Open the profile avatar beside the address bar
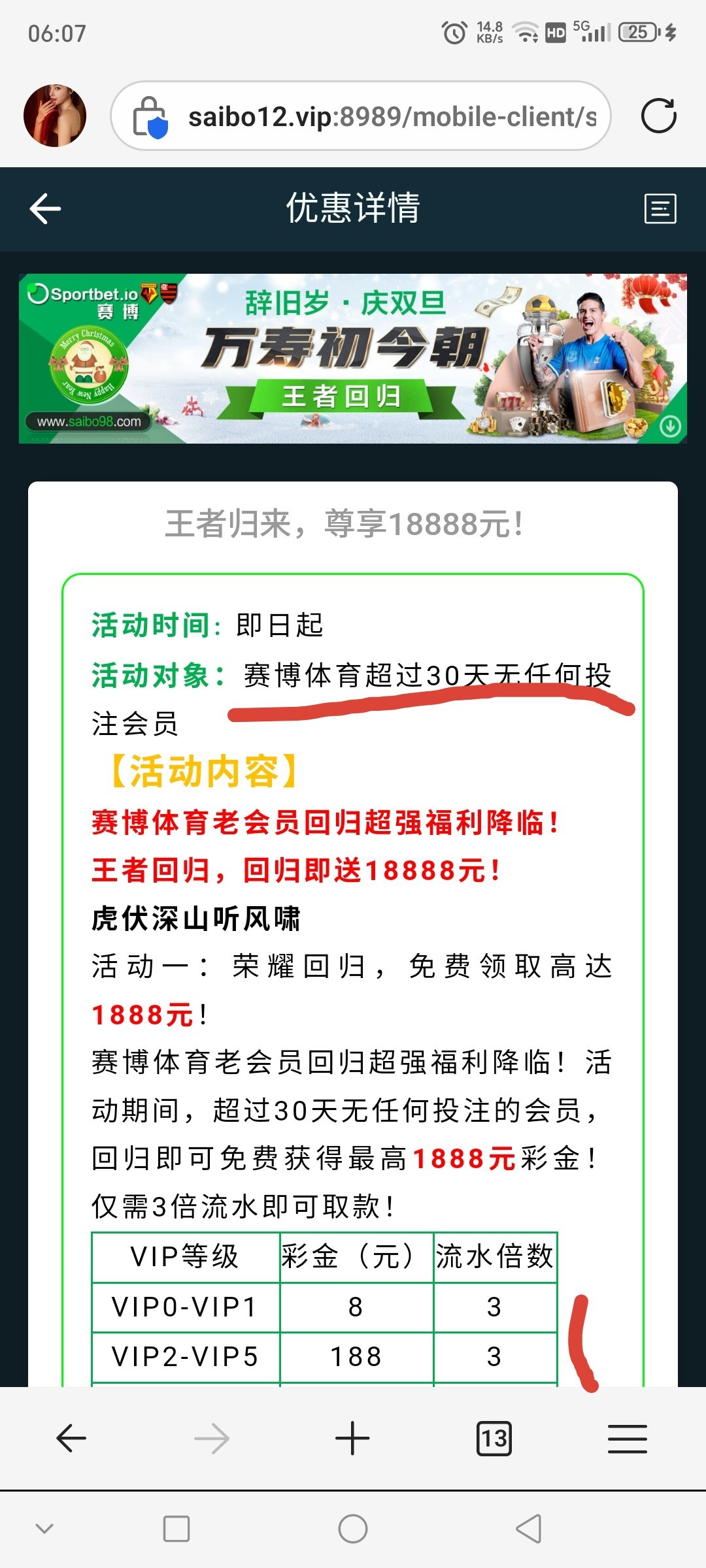 pos(55,116)
